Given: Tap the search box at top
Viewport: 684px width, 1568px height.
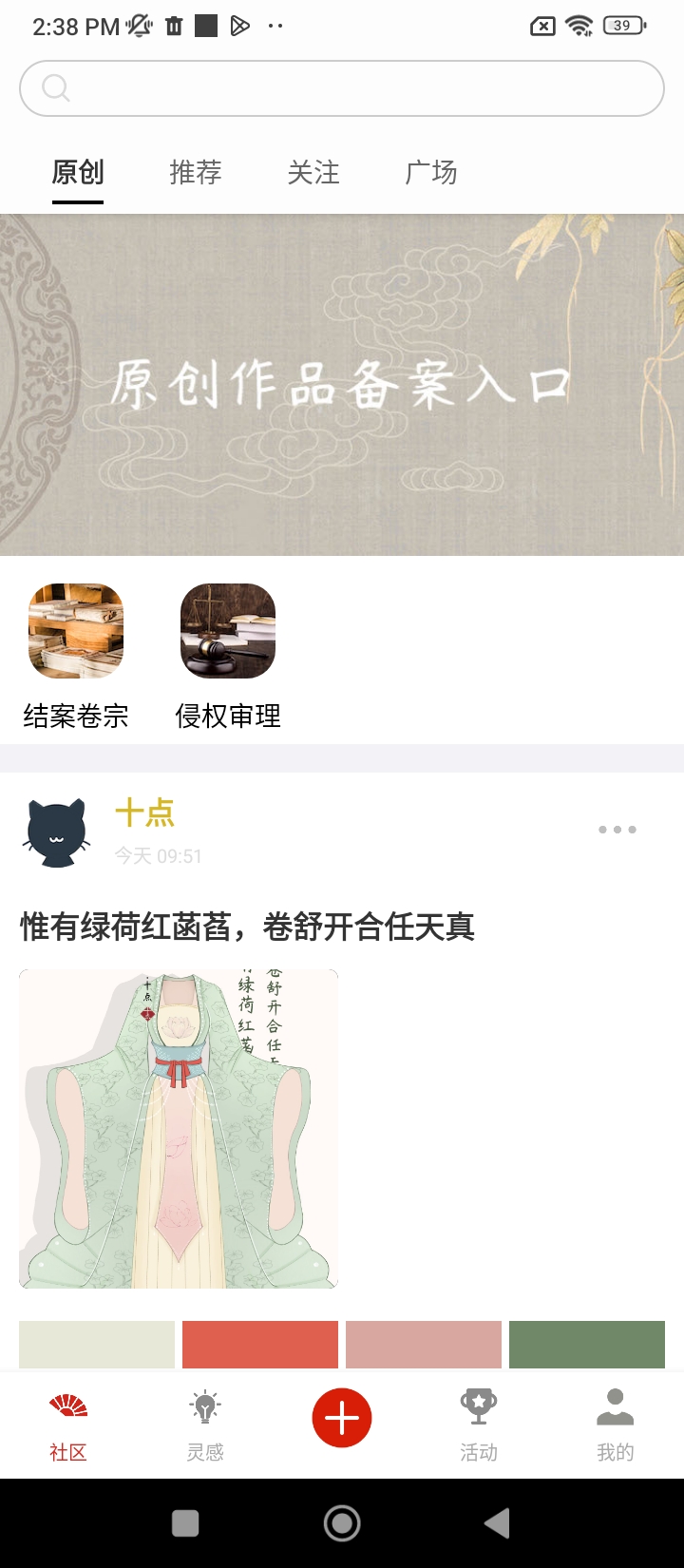Looking at the screenshot, I should coord(342,88).
